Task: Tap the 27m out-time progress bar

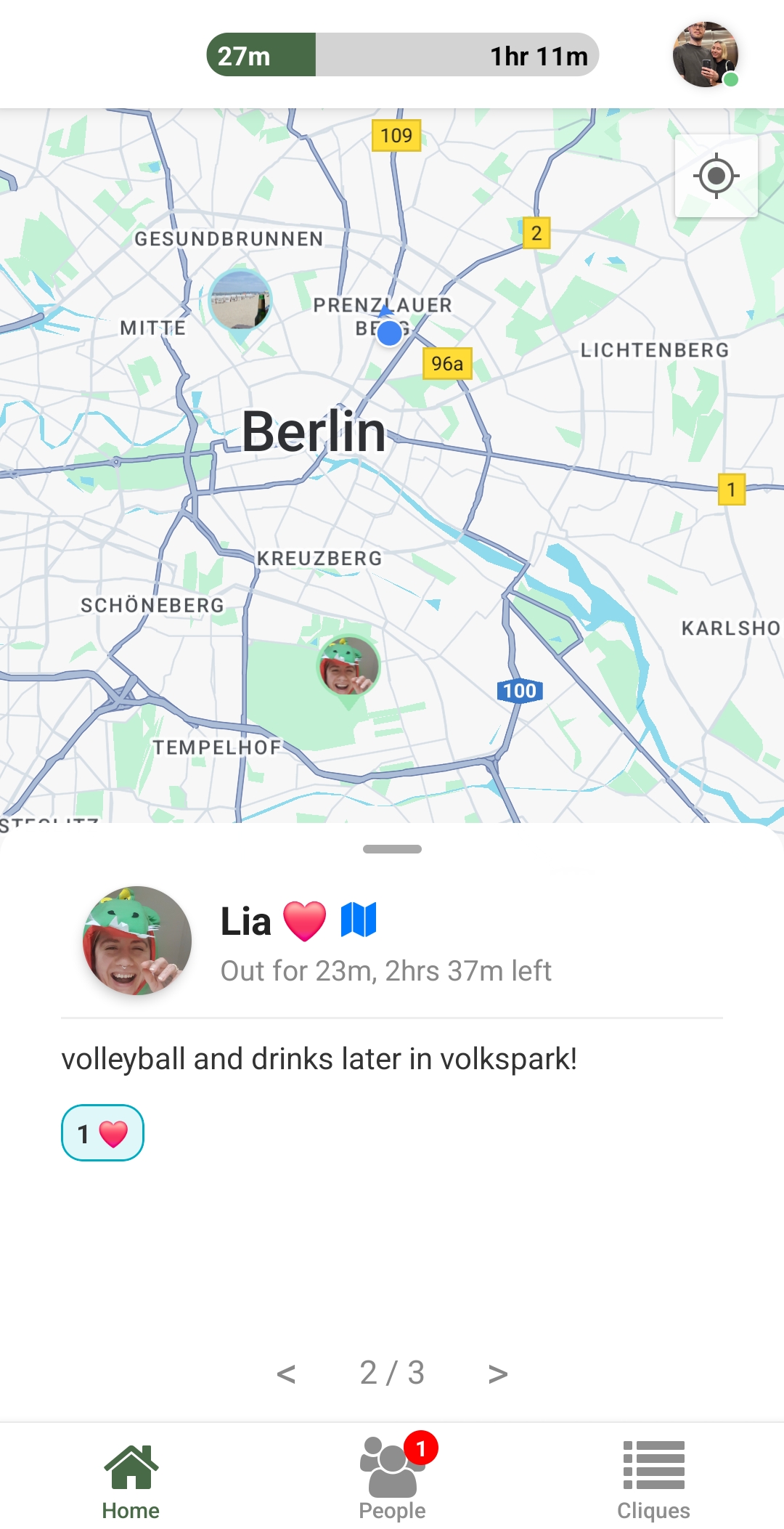Action: click(402, 55)
